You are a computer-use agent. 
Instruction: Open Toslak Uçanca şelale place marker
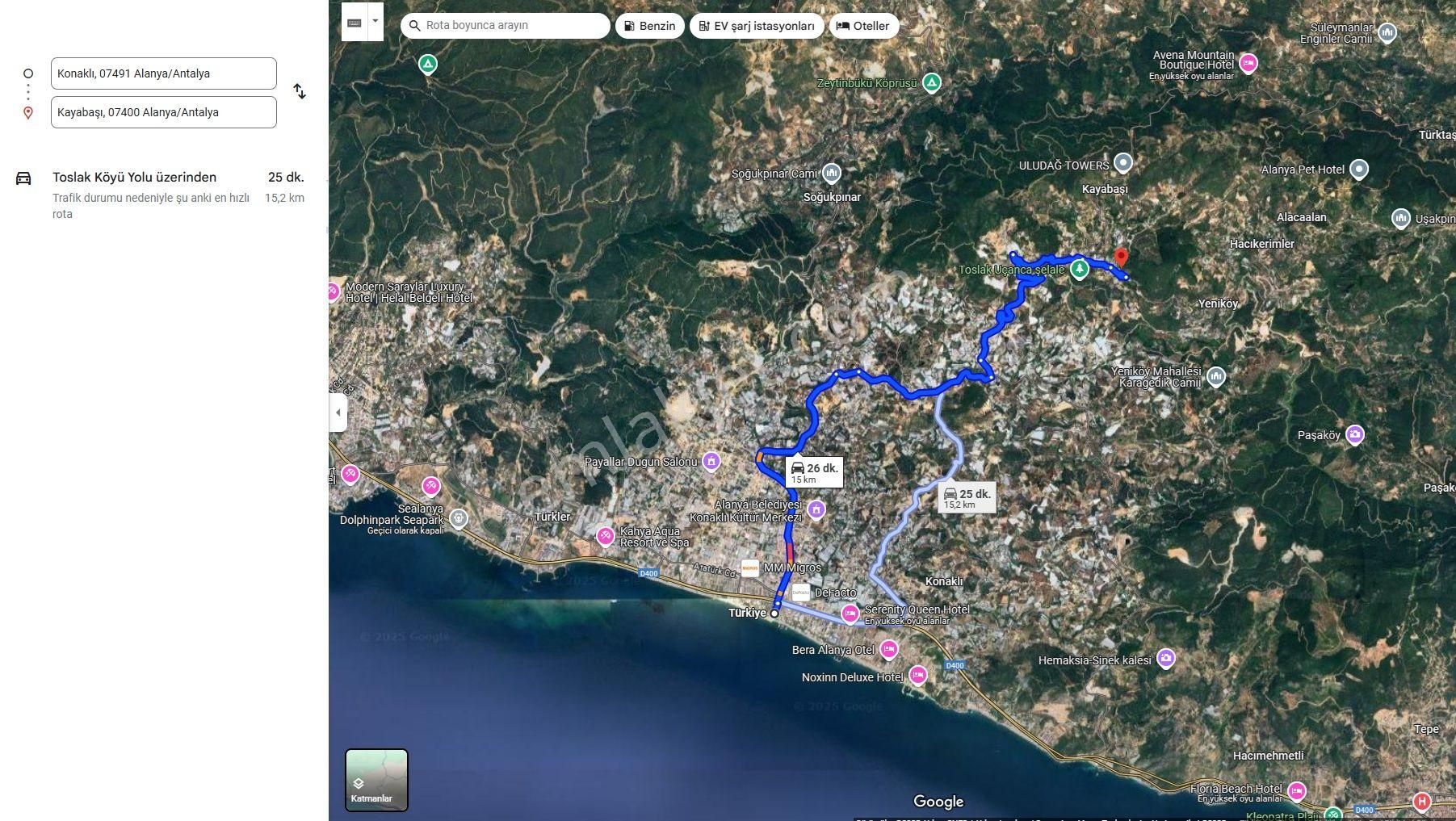click(x=1079, y=270)
